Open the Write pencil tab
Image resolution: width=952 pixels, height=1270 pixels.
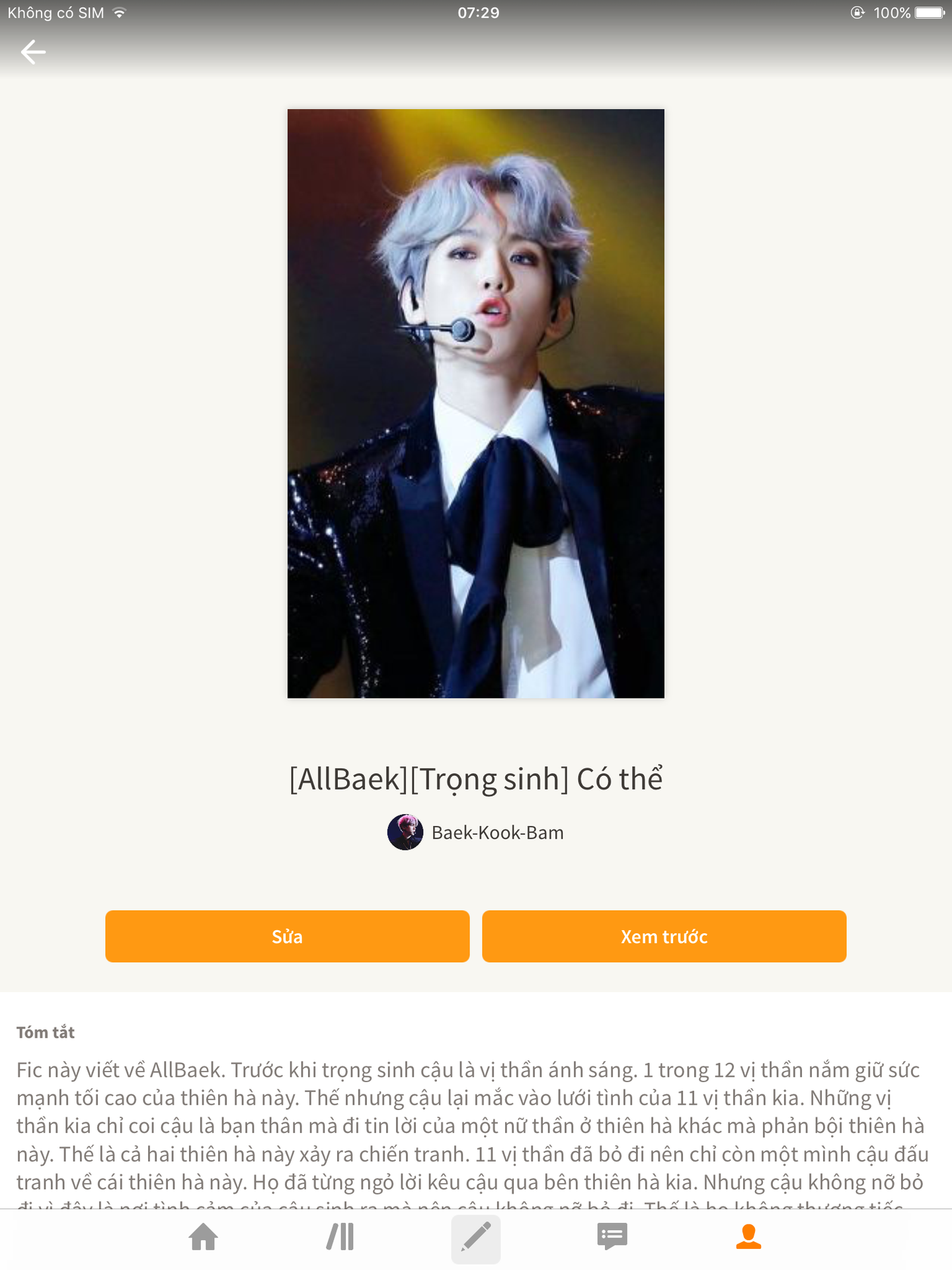[476, 1238]
